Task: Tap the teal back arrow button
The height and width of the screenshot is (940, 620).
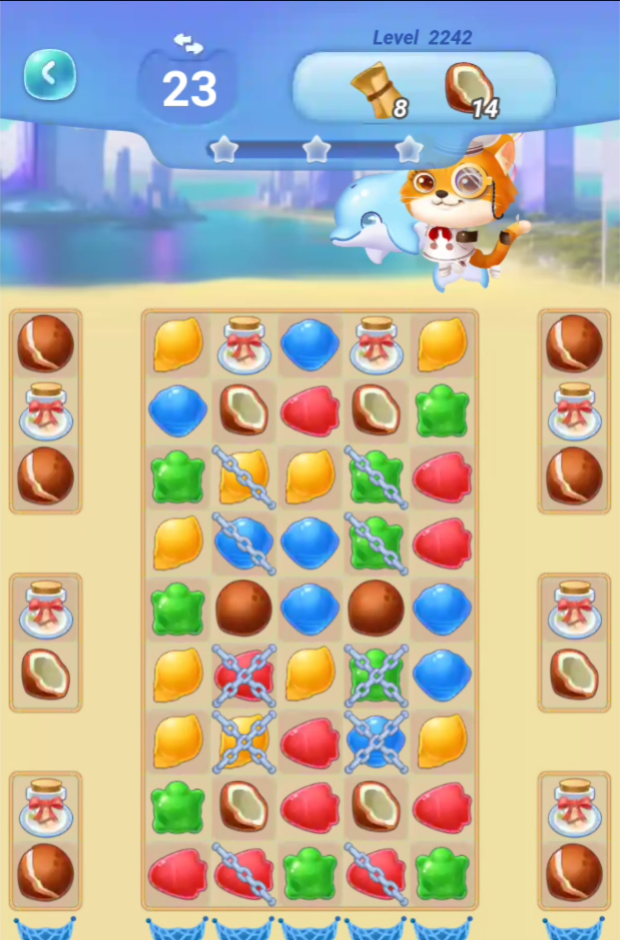Action: [x=50, y=74]
